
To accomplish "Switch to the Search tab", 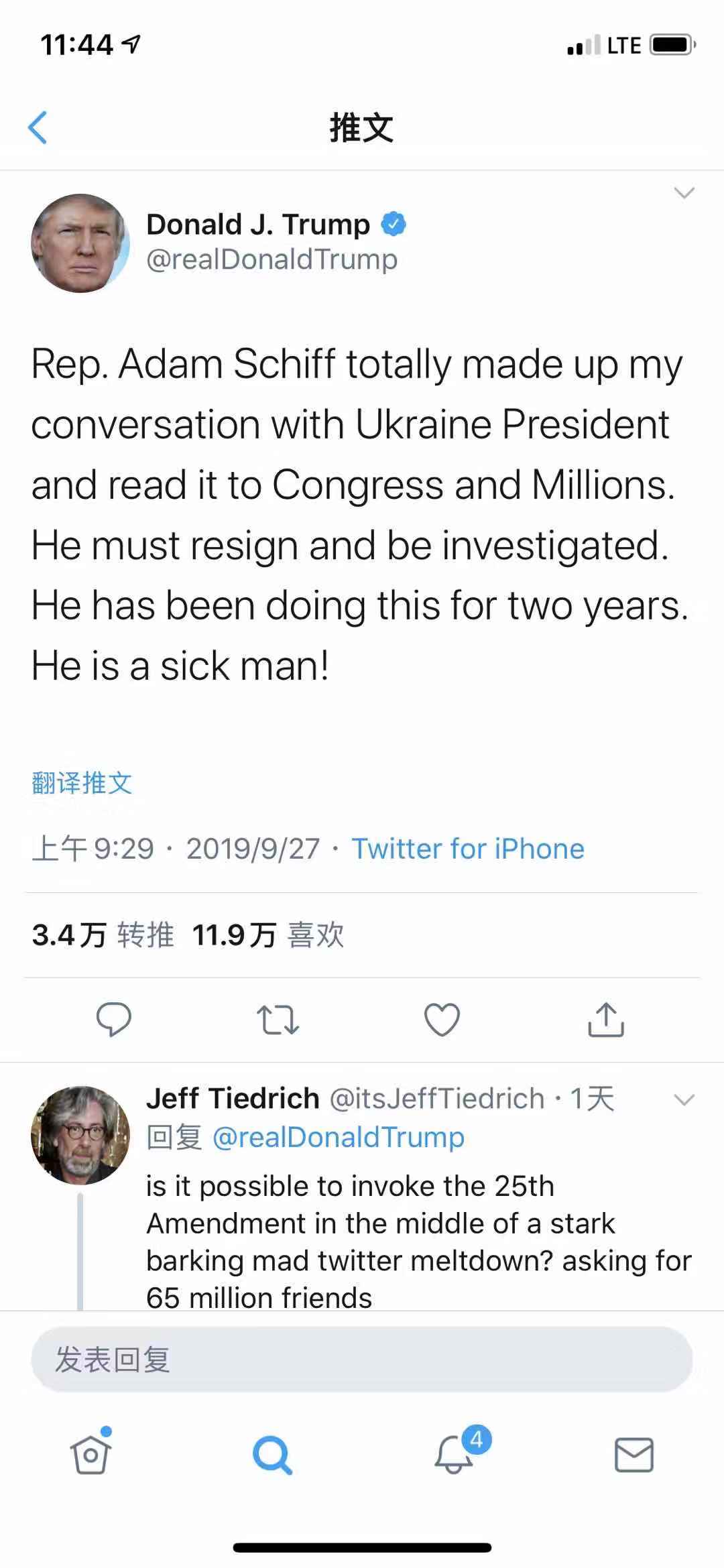I will click(272, 1454).
